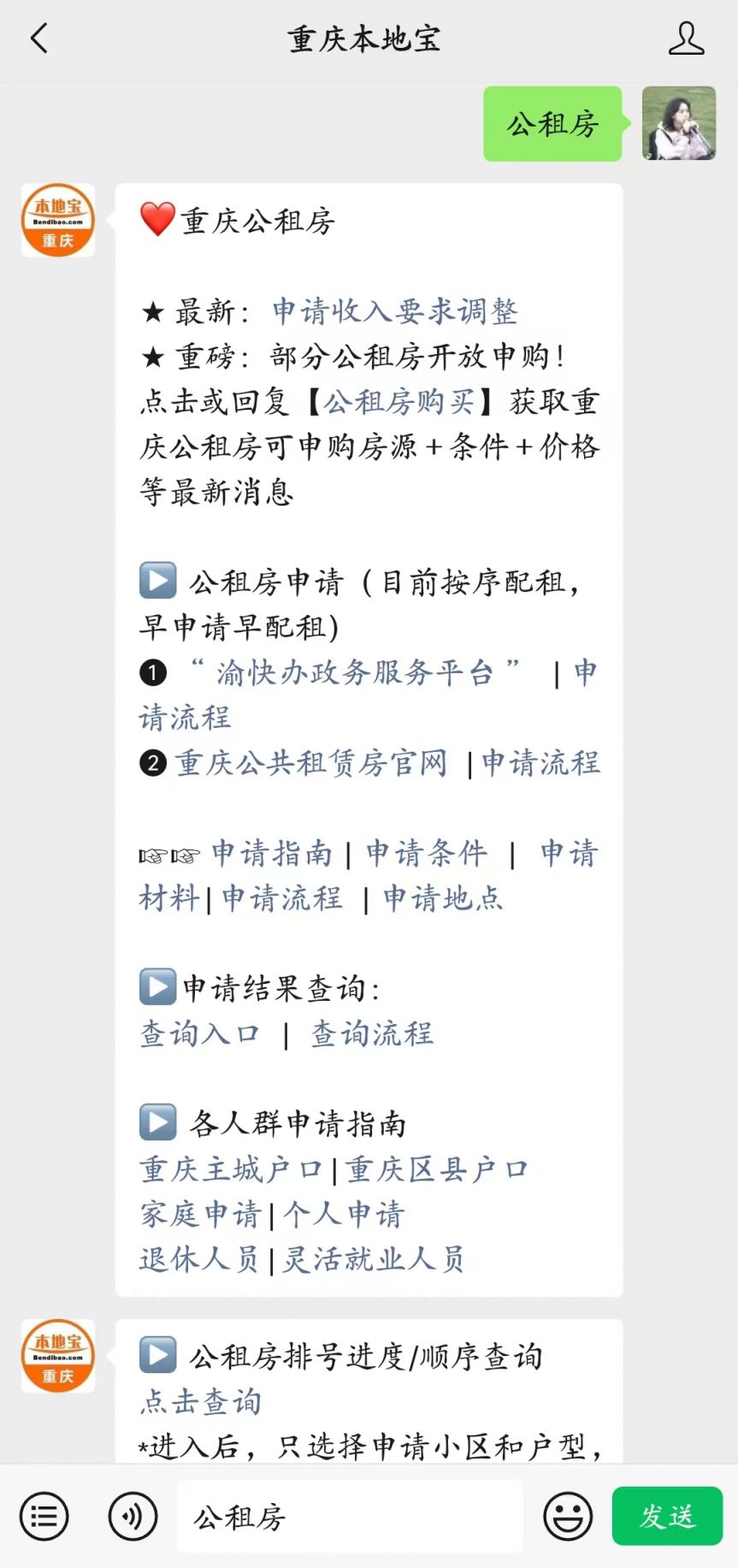738x1568 pixels.
Task: Open the 重庆区县户口 guide link
Action: coord(437,1169)
